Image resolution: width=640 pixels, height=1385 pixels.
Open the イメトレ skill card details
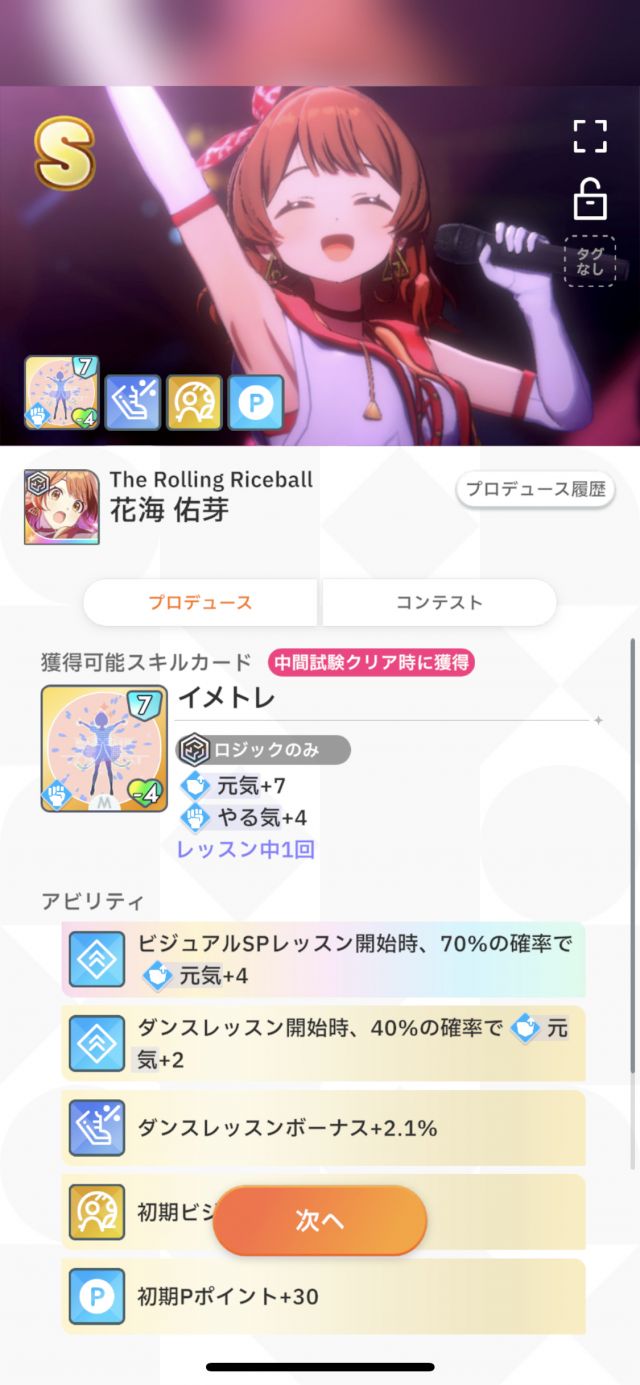pyautogui.click(x=104, y=748)
